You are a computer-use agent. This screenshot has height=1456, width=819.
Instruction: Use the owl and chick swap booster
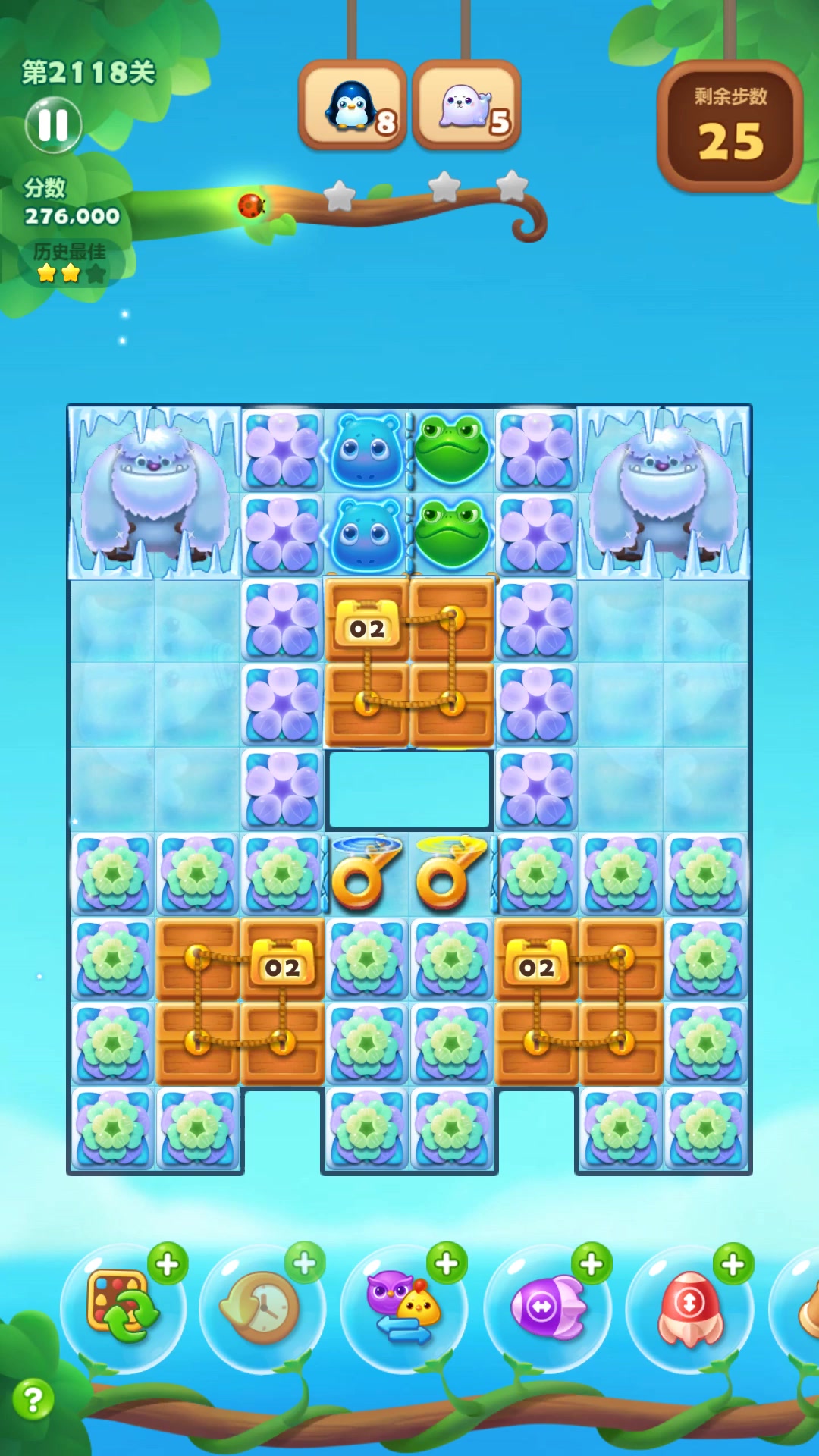click(x=403, y=1307)
